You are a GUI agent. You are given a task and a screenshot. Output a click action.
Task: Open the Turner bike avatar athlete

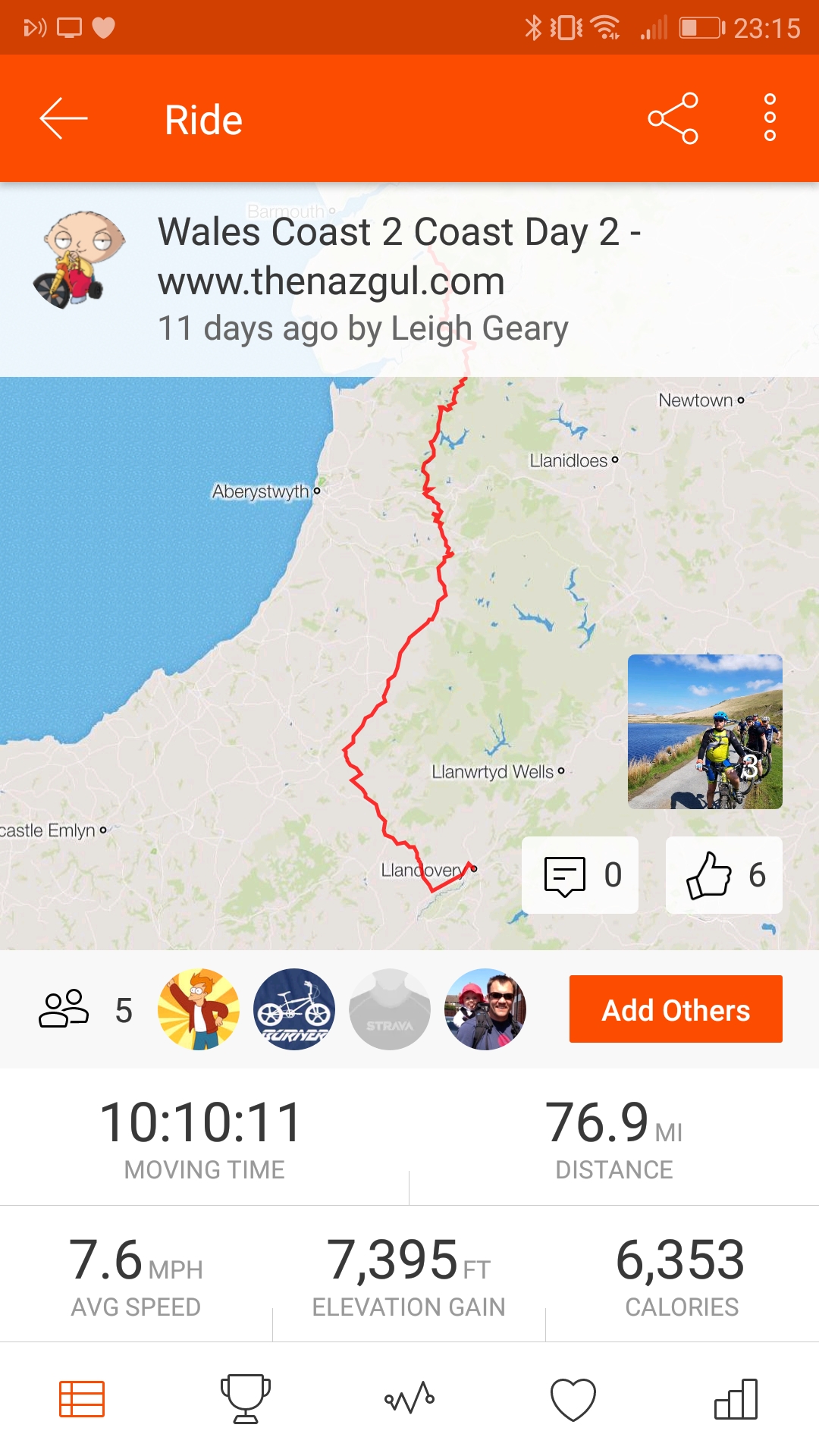pos(294,1009)
